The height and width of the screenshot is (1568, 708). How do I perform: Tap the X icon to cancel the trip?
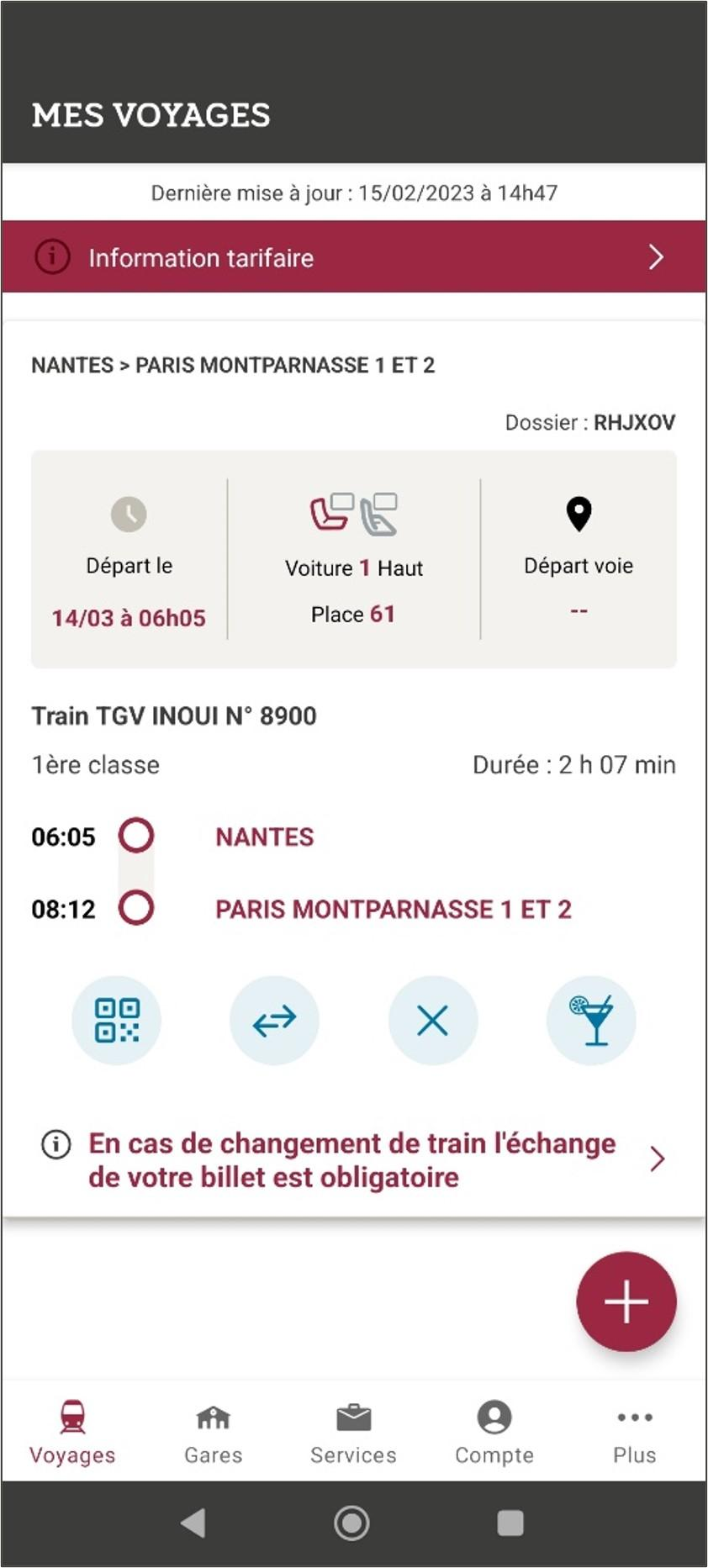tap(432, 1020)
